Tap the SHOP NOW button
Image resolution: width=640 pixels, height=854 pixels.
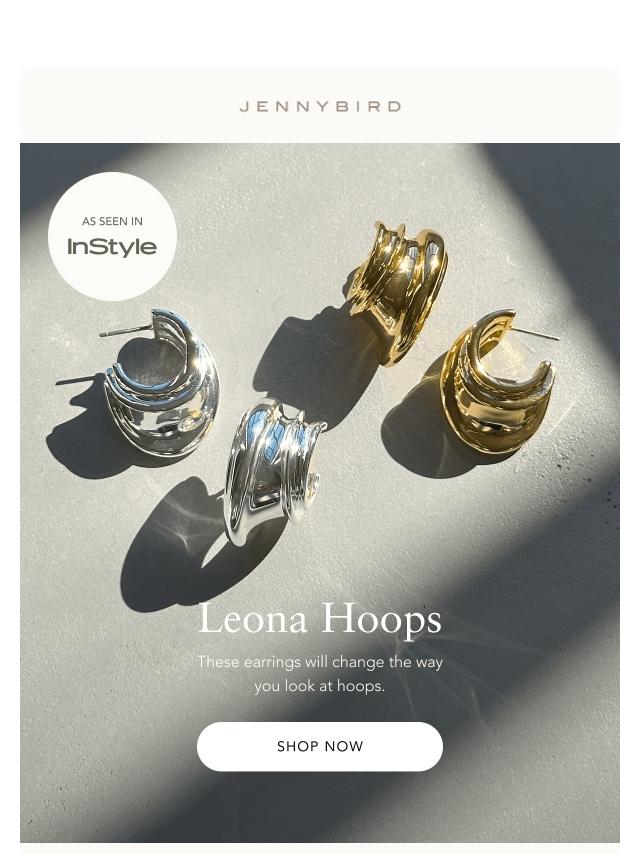[x=320, y=746]
